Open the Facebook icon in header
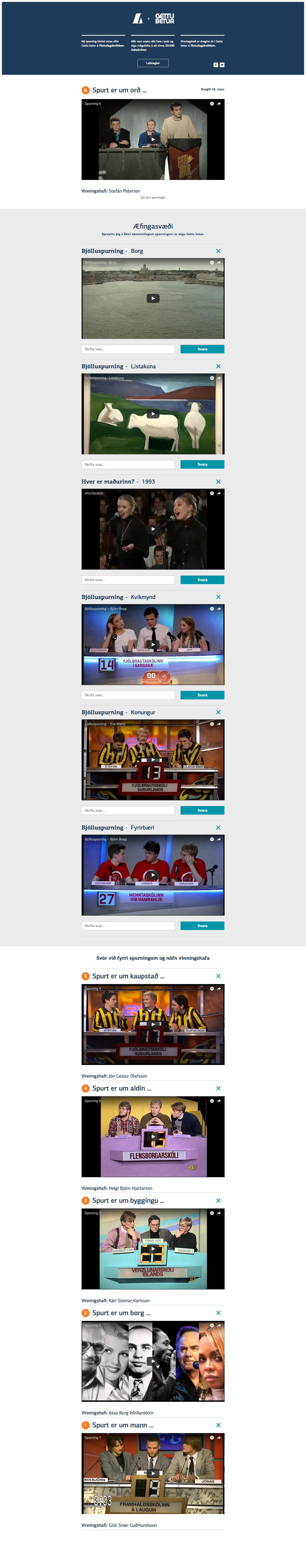The height and width of the screenshot is (1568, 306). [215, 65]
